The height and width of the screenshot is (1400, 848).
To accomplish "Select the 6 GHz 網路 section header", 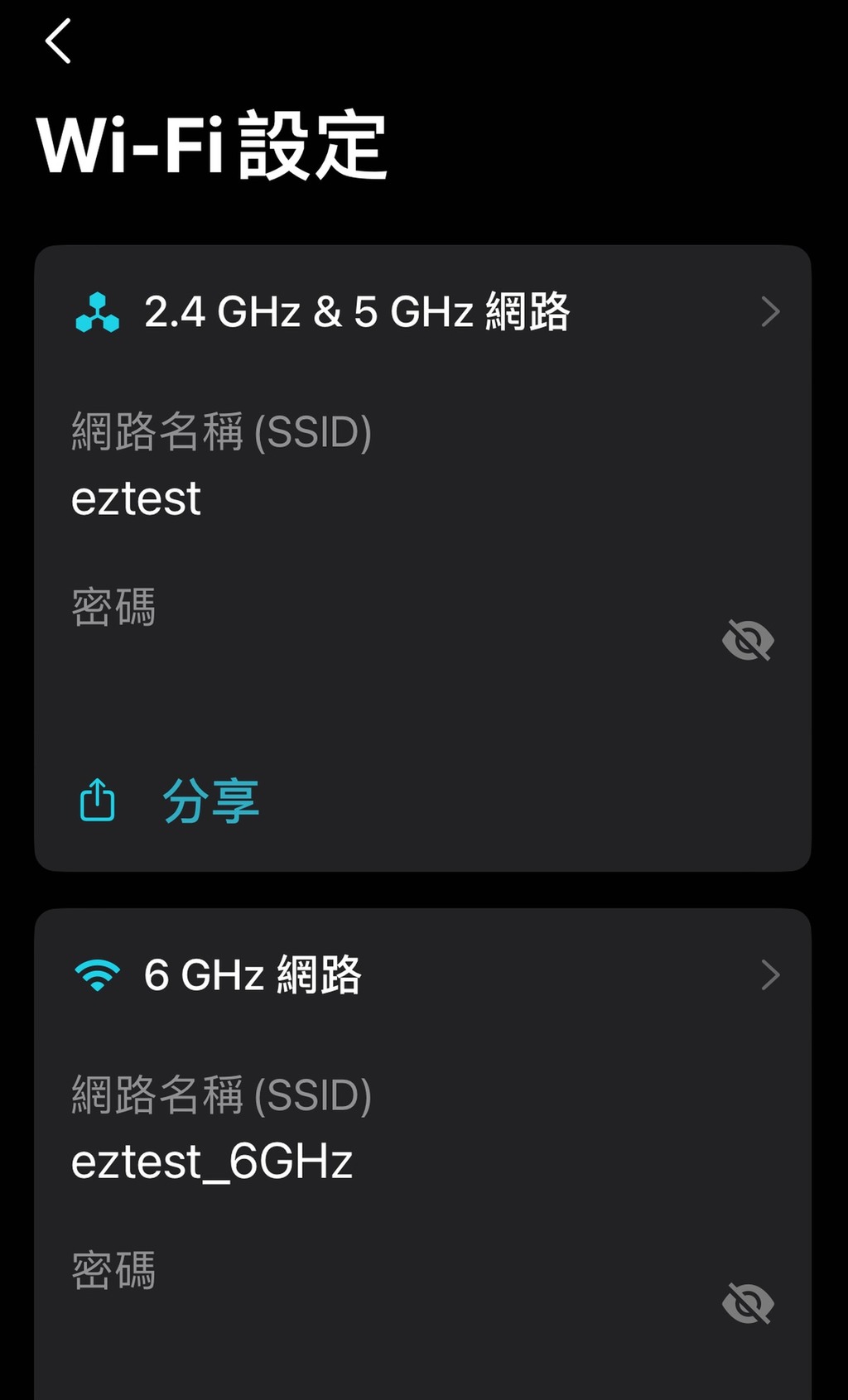I will (x=253, y=975).
